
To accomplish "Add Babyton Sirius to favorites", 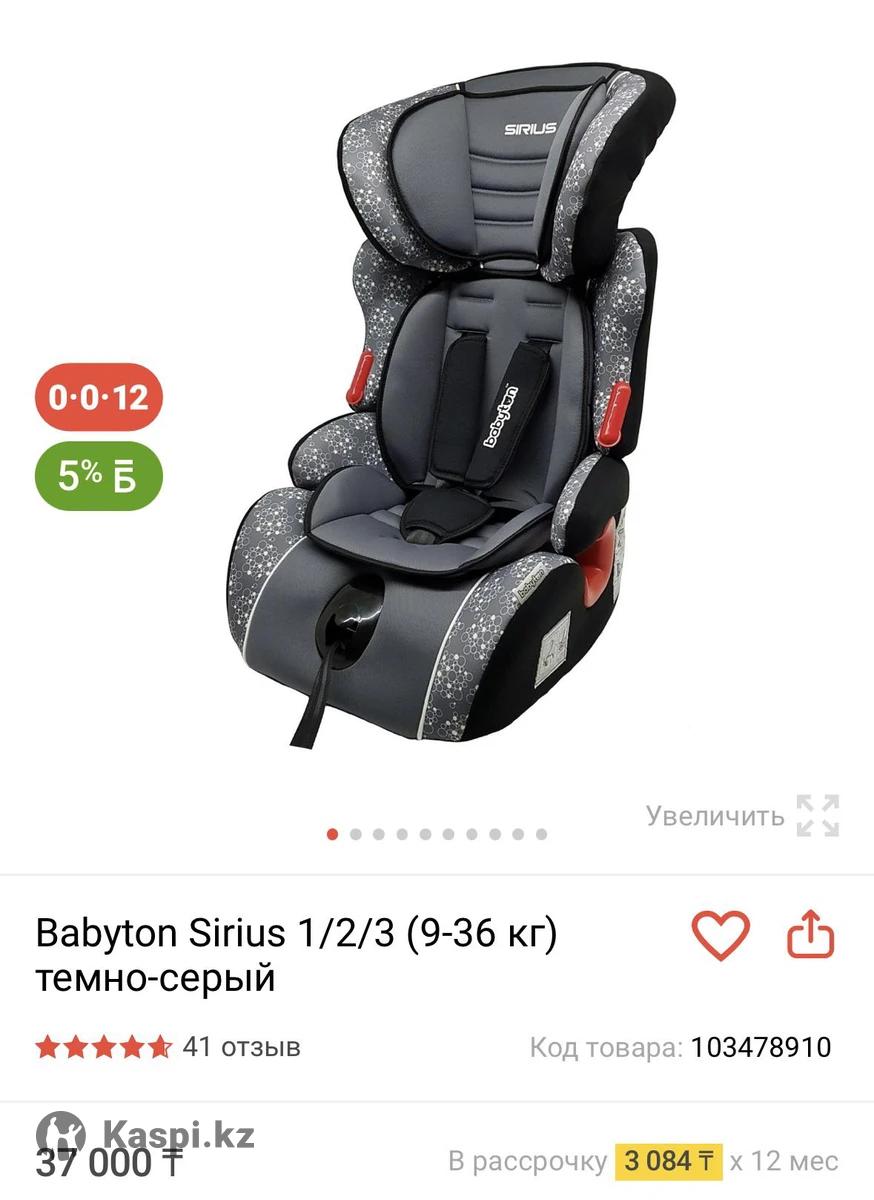I will point(720,936).
